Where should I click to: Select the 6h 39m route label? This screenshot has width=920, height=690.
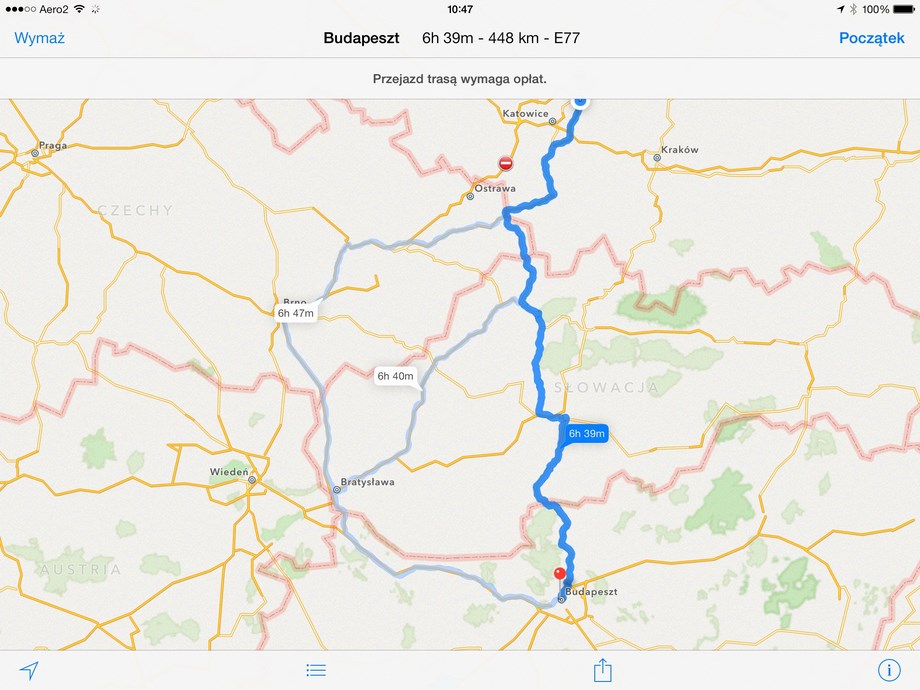pyautogui.click(x=586, y=433)
